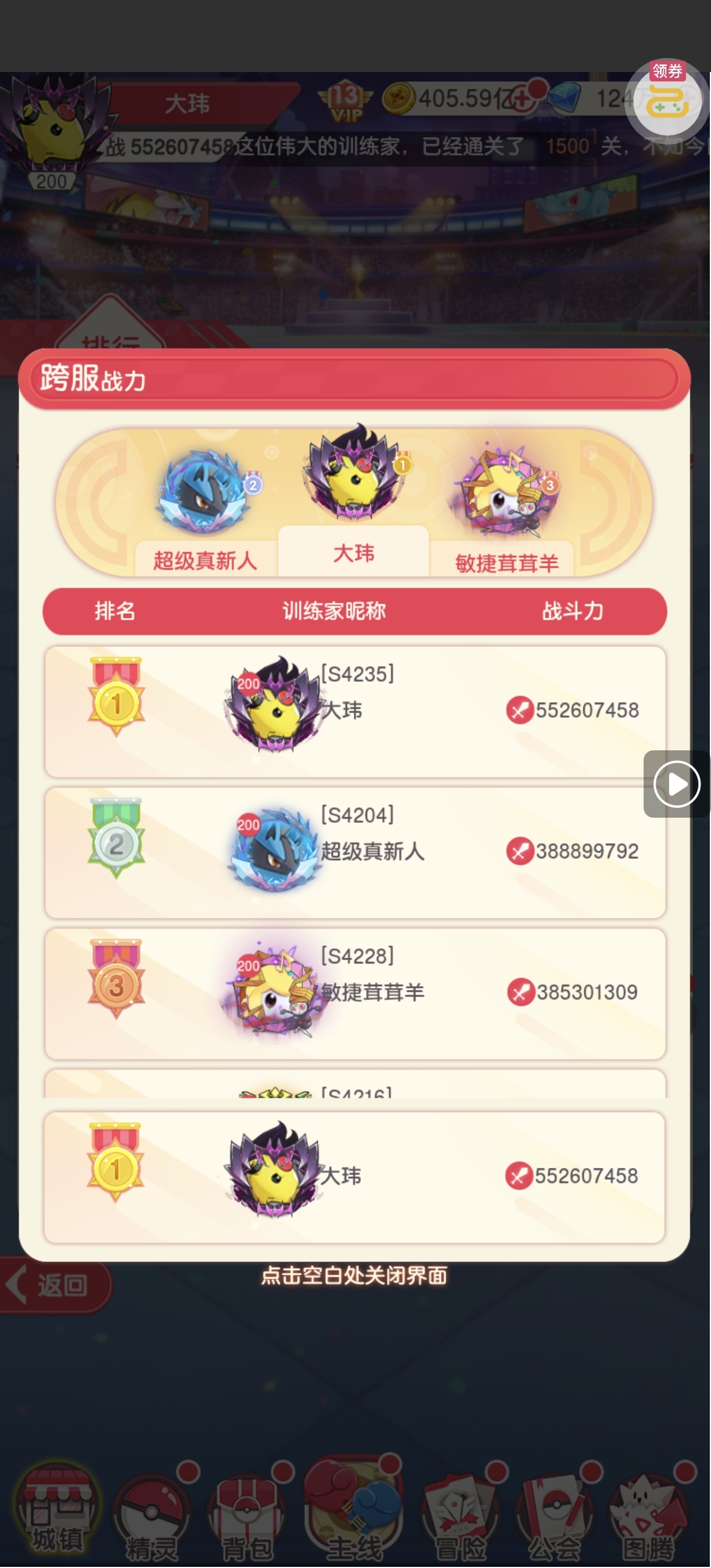Open the 背包 bag tab
Viewport: 711px width, 1568px height.
pos(246,1519)
